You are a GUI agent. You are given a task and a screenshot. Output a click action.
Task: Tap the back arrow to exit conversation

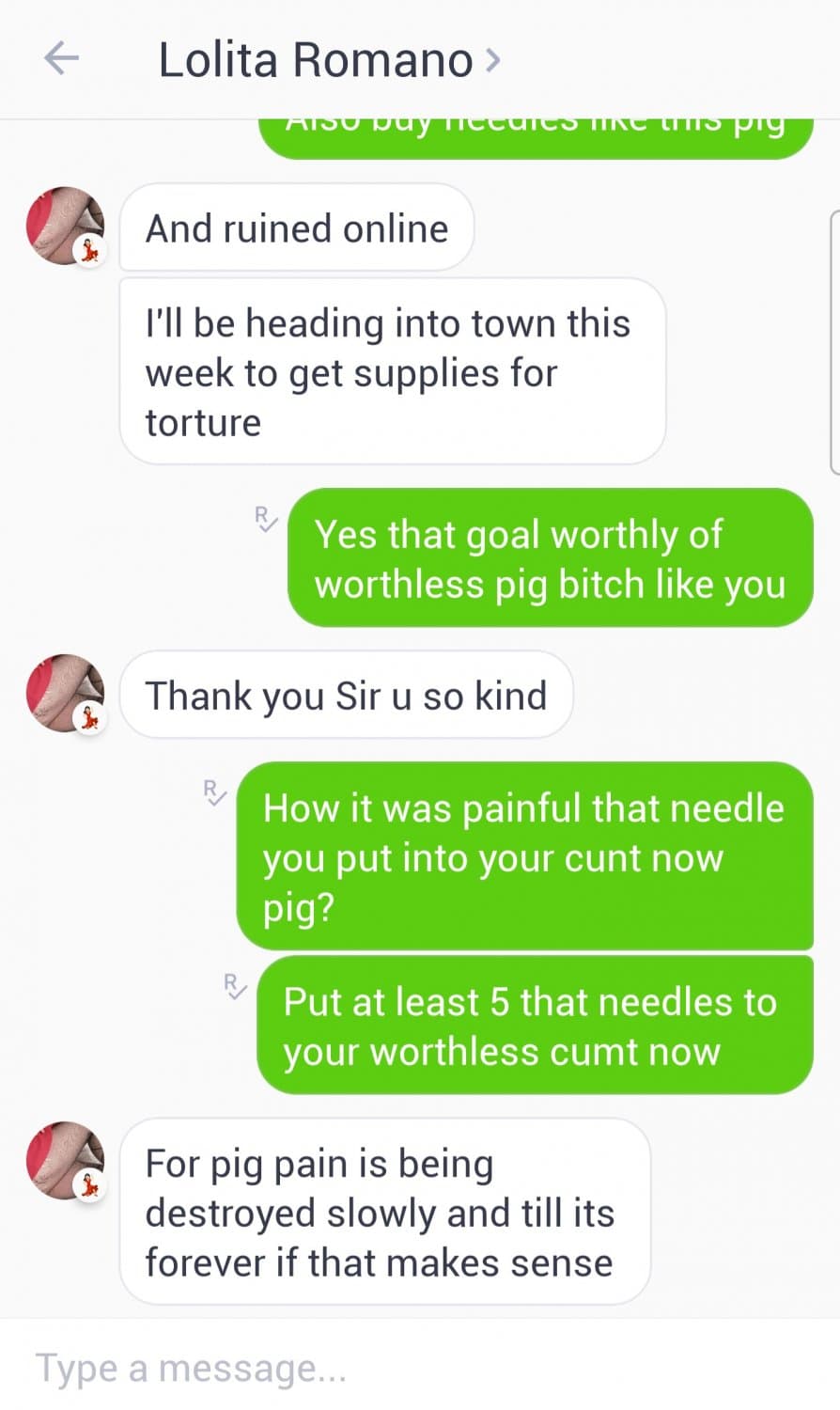[60, 58]
